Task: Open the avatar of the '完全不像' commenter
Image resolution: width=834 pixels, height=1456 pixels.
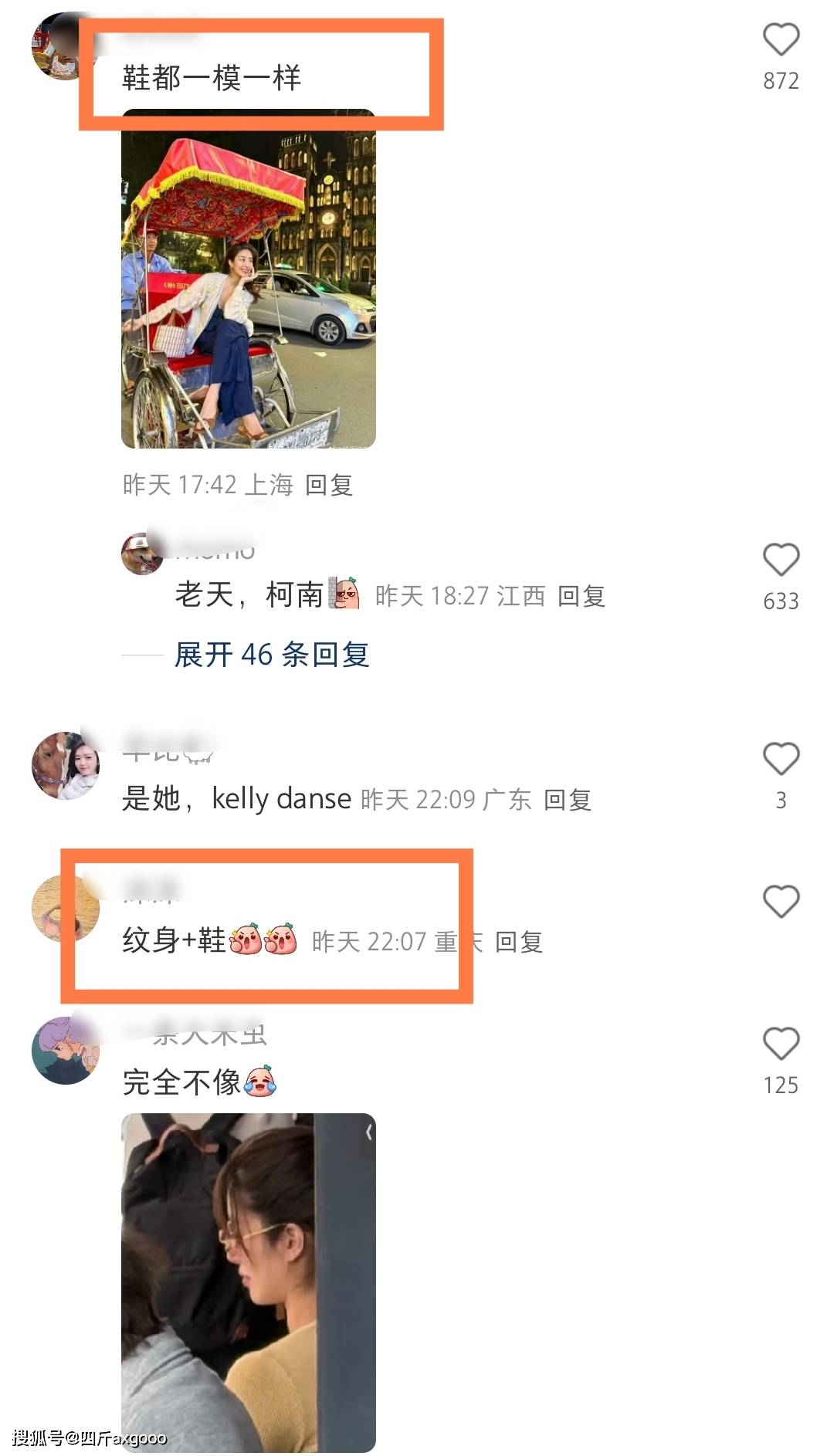Action: [66, 1050]
